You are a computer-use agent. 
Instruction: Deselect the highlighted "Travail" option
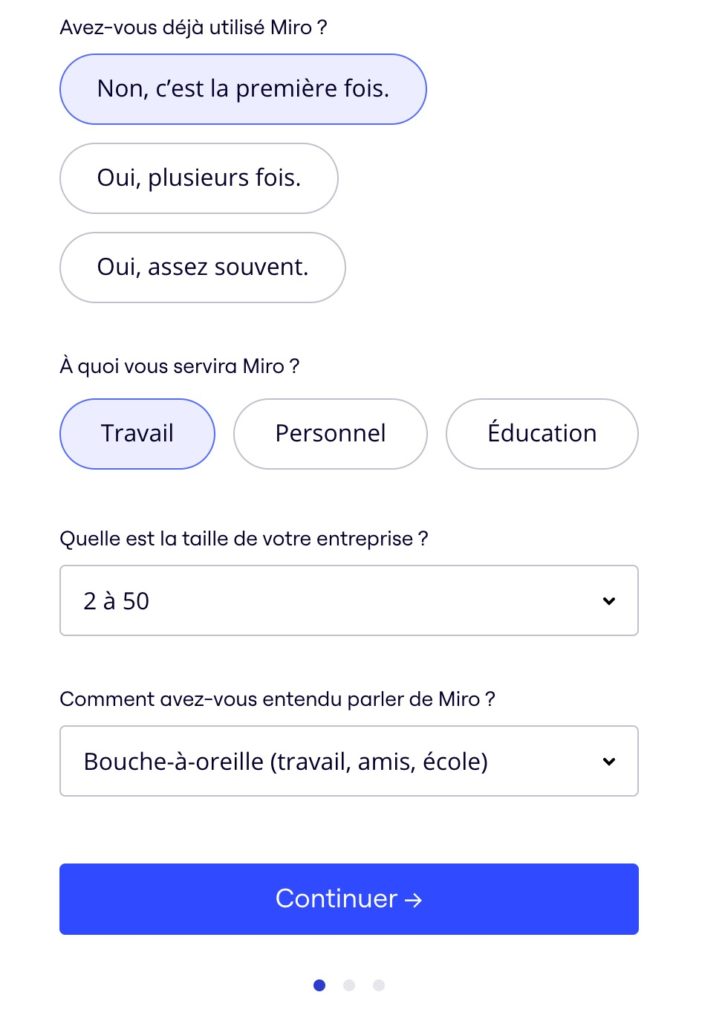[x=137, y=433]
